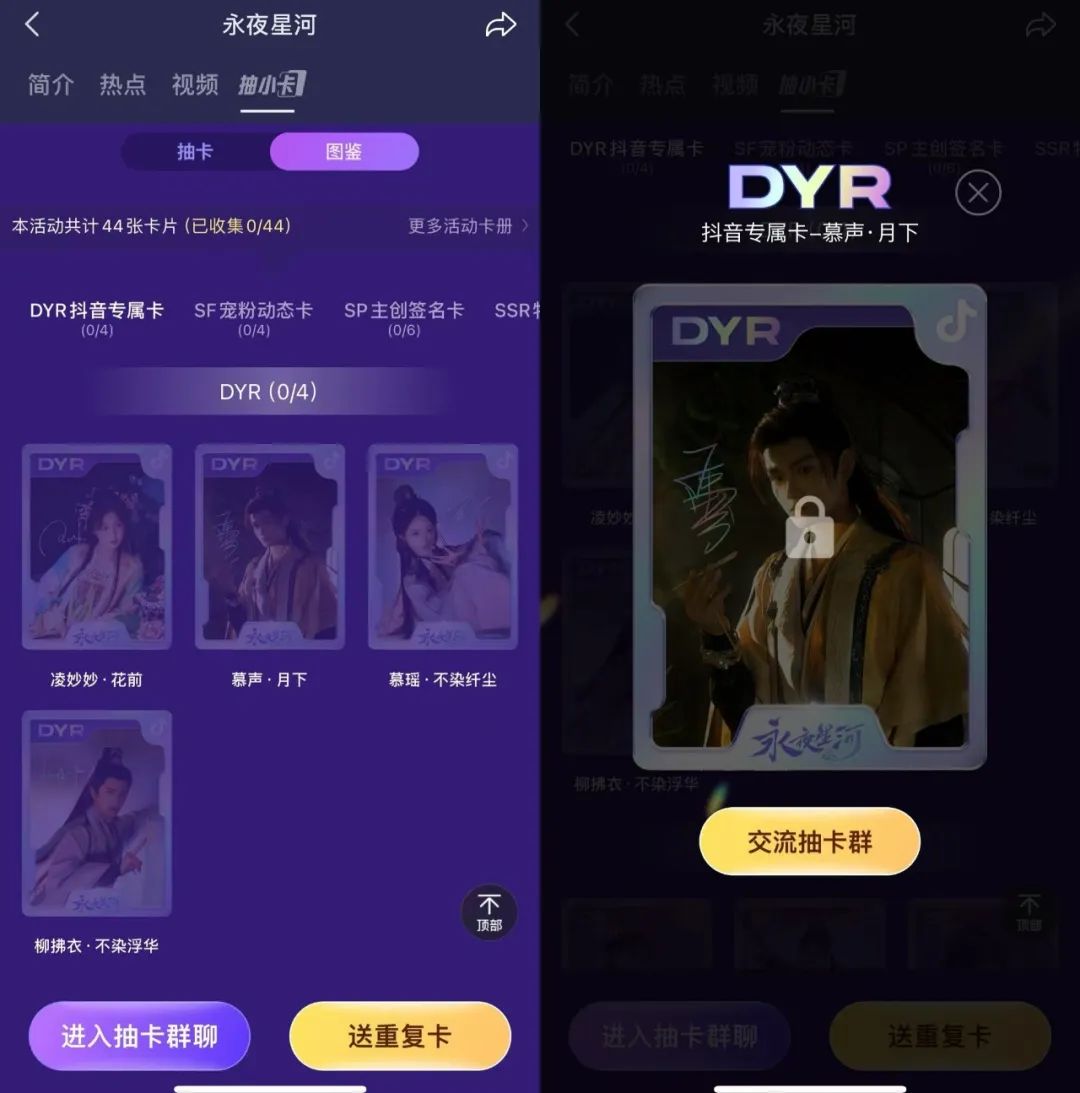Select the DYR抖音专属卡 category
Screen dimensions: 1080x1093
point(96,316)
